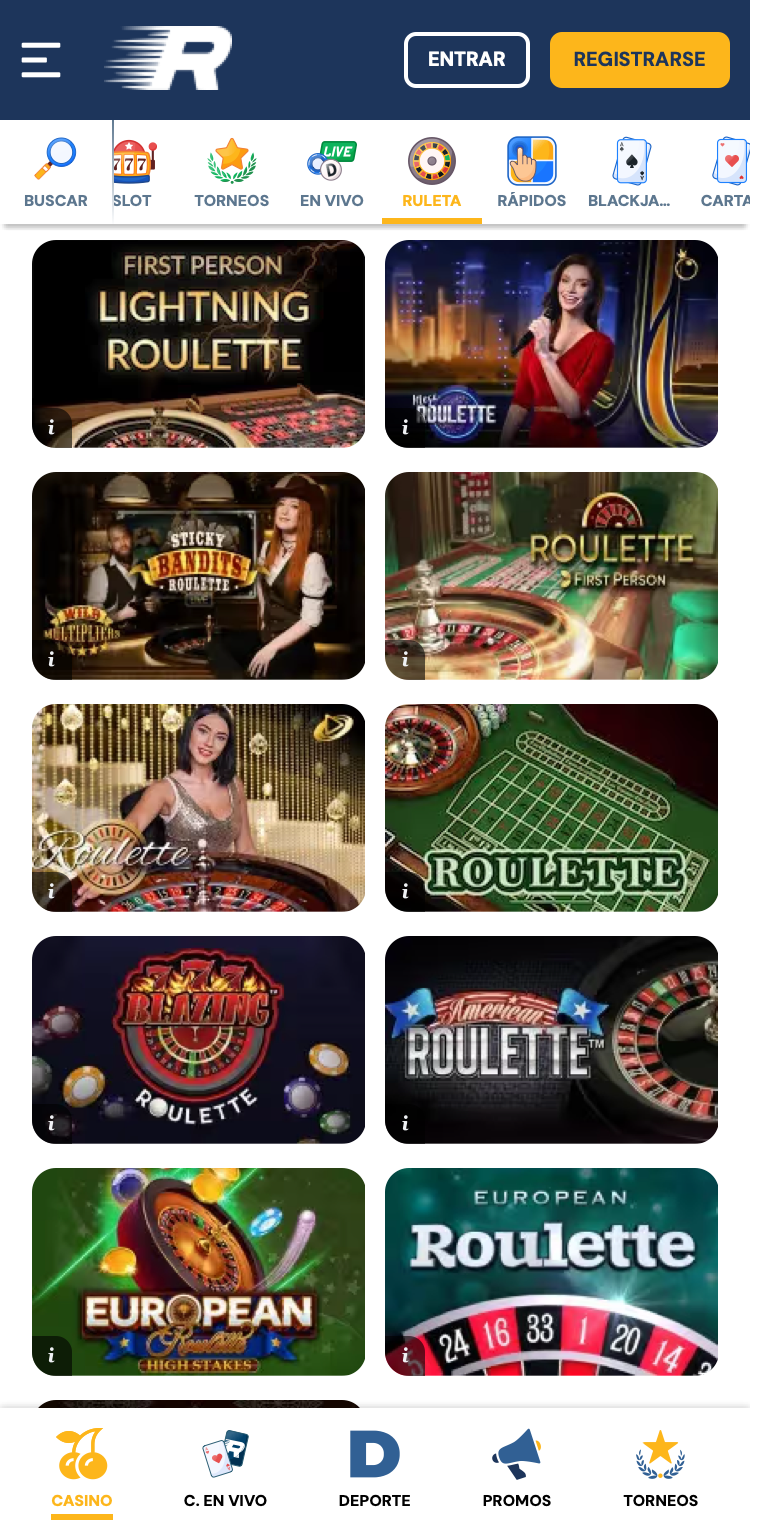Open the Blackjack category
The image size is (780, 1538).
coord(630,173)
